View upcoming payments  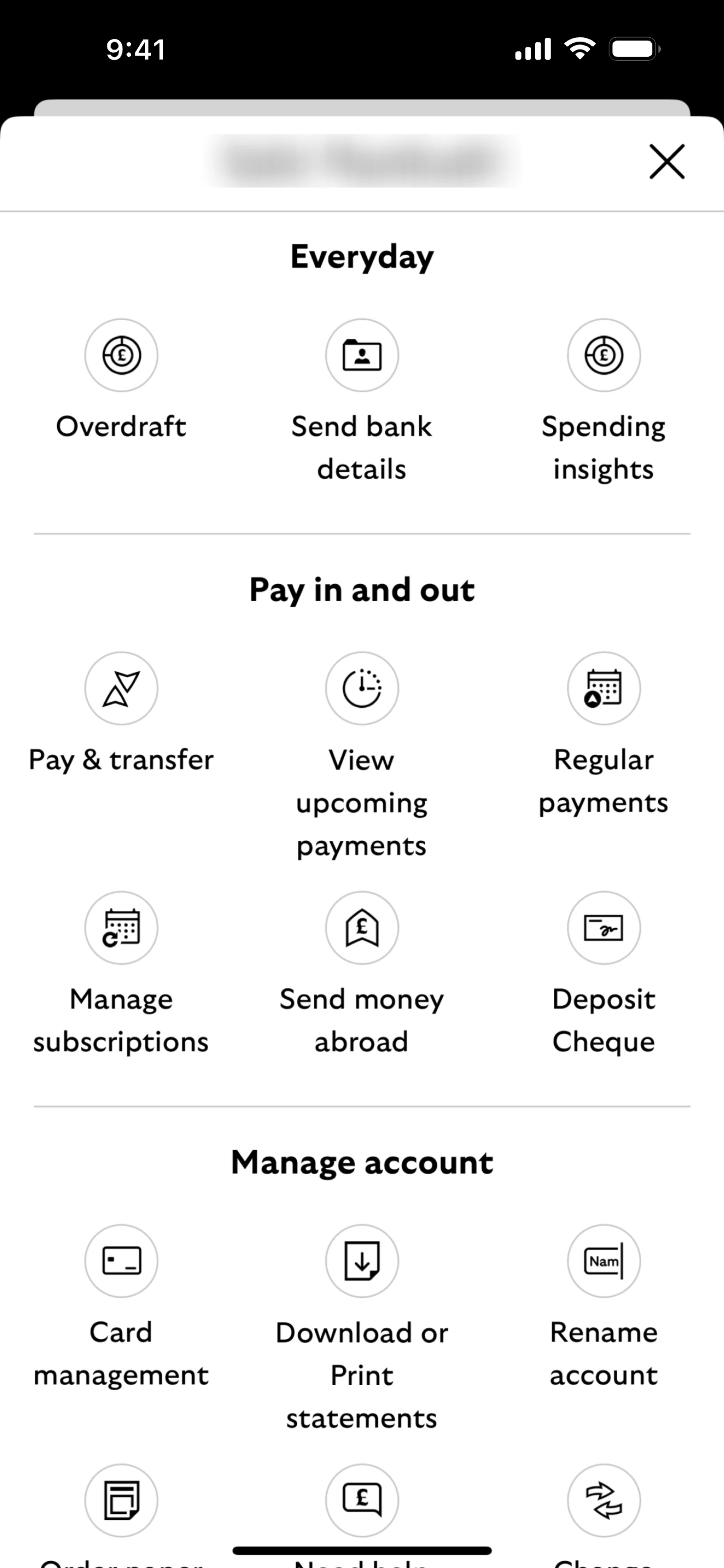(x=362, y=688)
